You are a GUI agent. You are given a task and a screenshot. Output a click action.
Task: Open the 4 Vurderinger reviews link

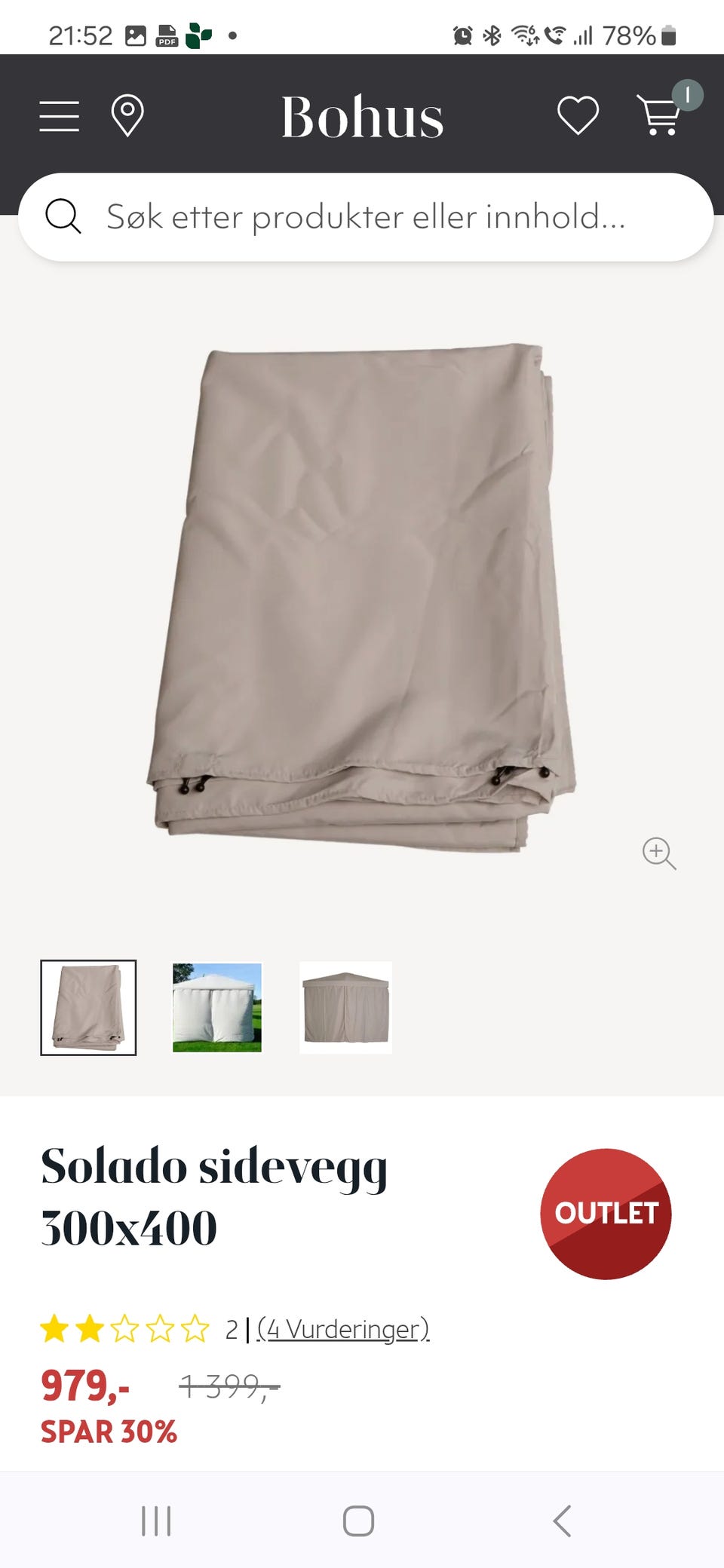coord(343,1328)
